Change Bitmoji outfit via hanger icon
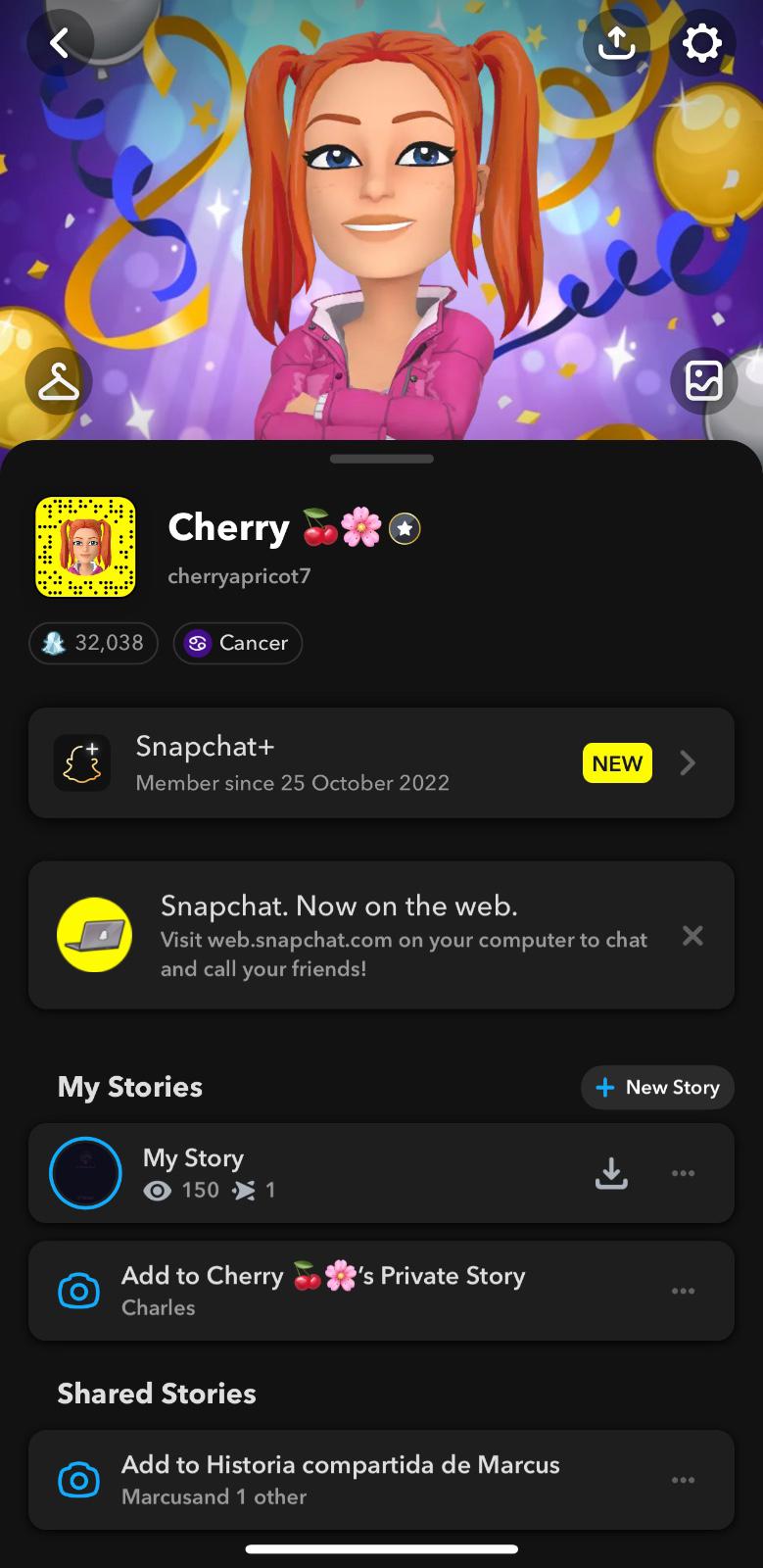The image size is (763, 1568). pyautogui.click(x=59, y=381)
